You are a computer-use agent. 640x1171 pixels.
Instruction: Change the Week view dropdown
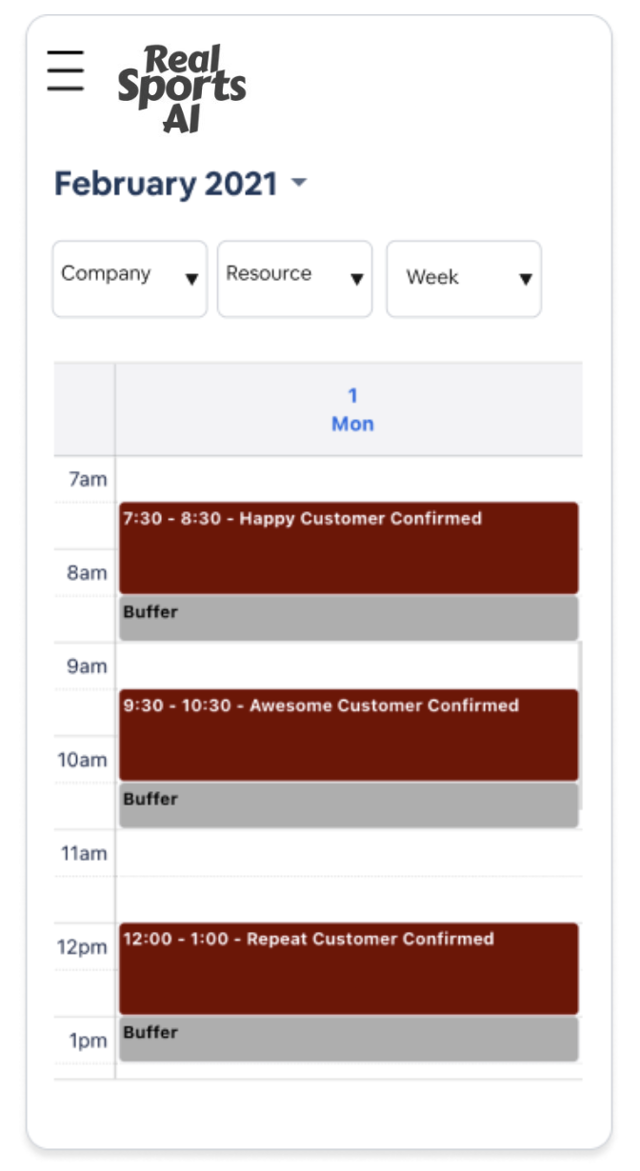pos(464,279)
